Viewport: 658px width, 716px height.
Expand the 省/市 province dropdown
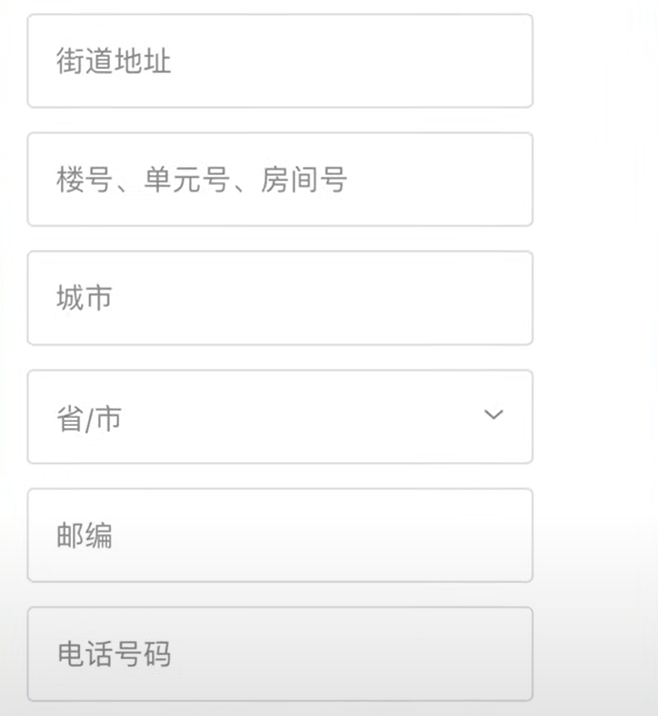point(280,416)
